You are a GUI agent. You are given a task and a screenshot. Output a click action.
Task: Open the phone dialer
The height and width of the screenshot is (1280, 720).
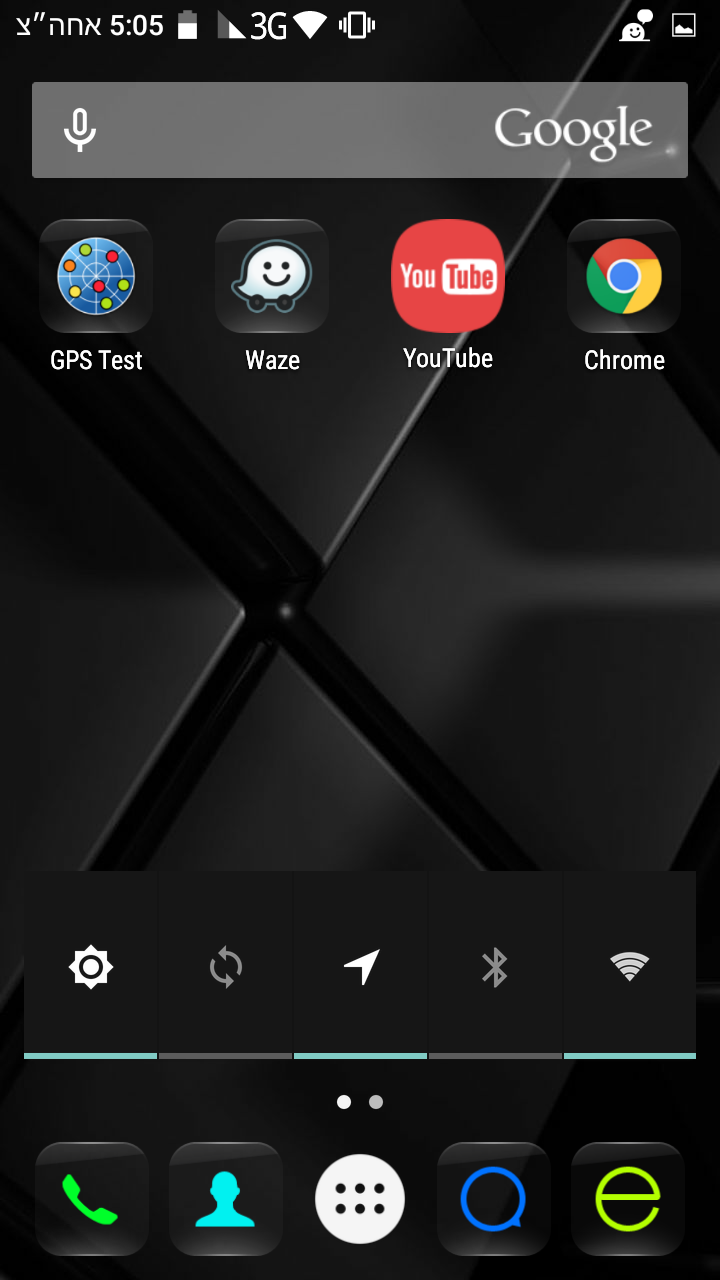click(x=91, y=1199)
